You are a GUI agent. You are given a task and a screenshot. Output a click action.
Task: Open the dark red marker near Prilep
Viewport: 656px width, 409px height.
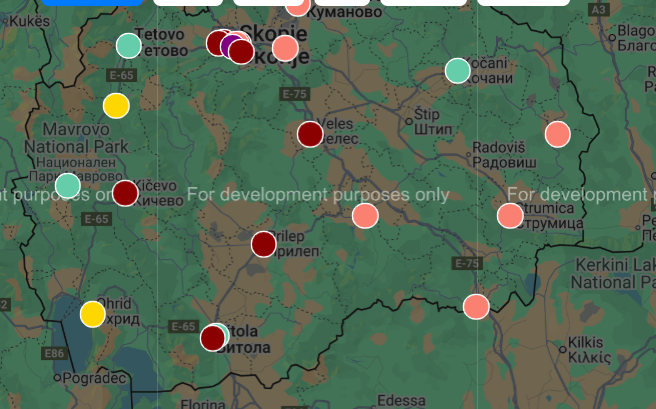pyautogui.click(x=263, y=244)
